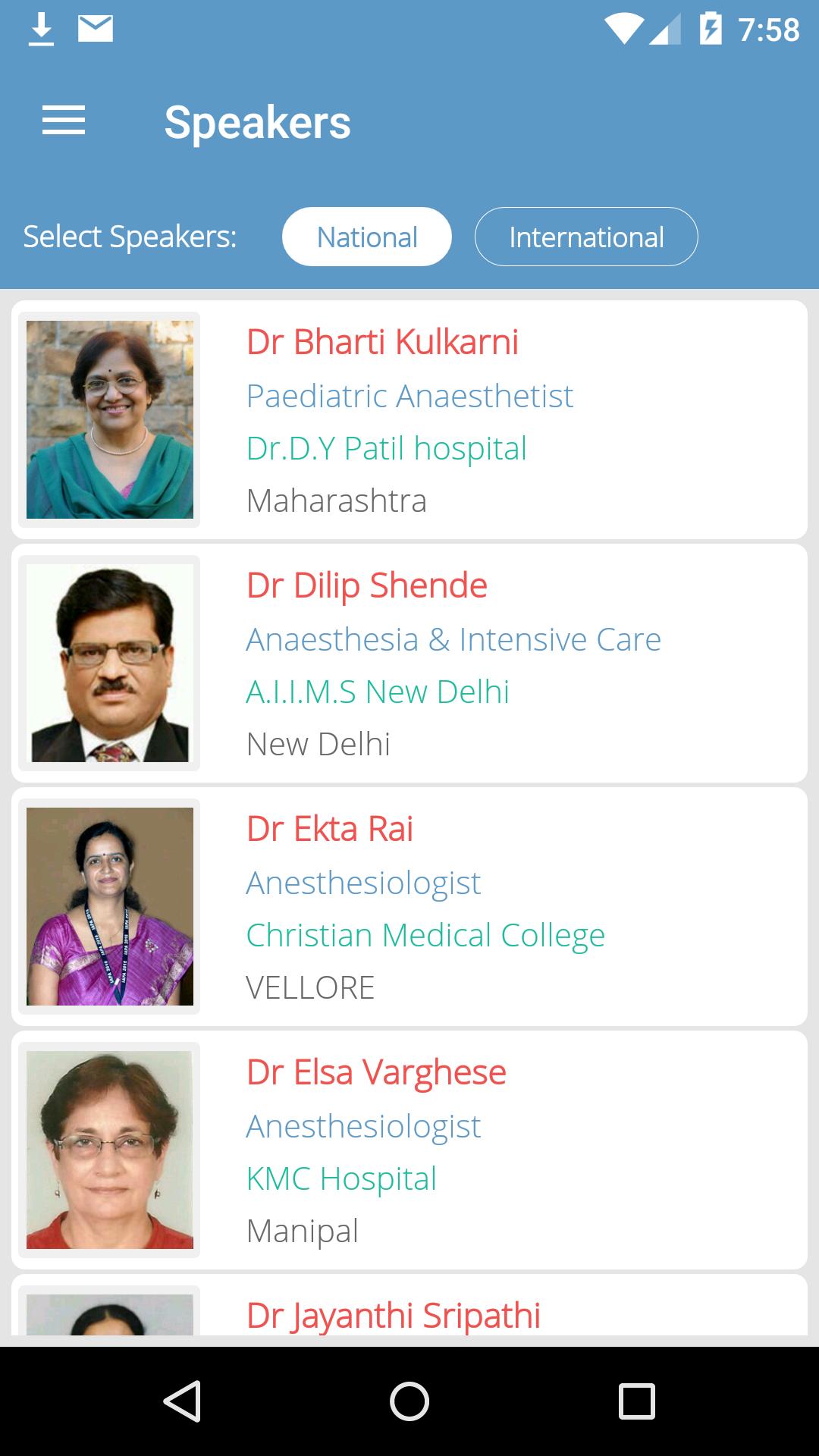Go back using the system back button
Viewport: 819px width, 1456px height.
tap(182, 1401)
